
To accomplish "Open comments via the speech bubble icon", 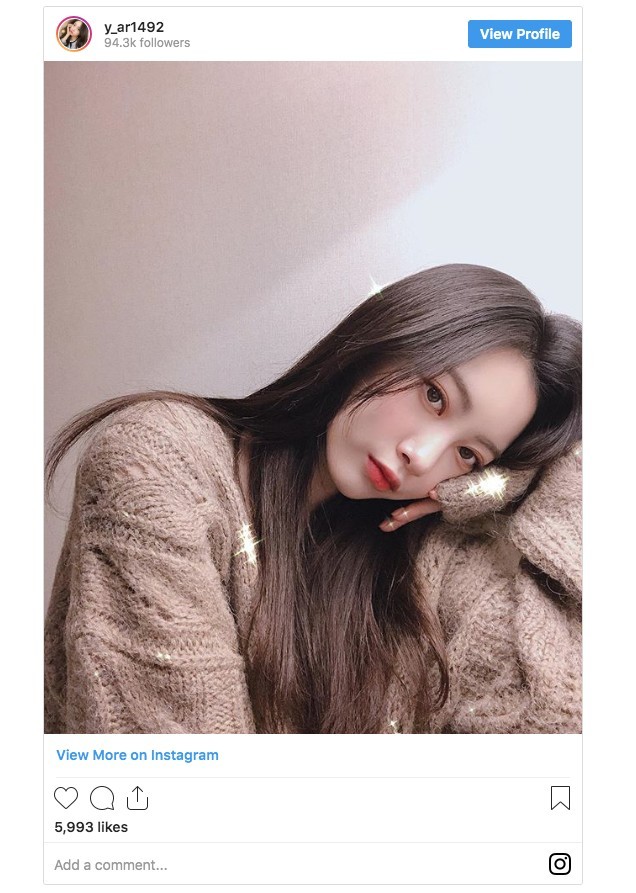I will click(x=102, y=798).
